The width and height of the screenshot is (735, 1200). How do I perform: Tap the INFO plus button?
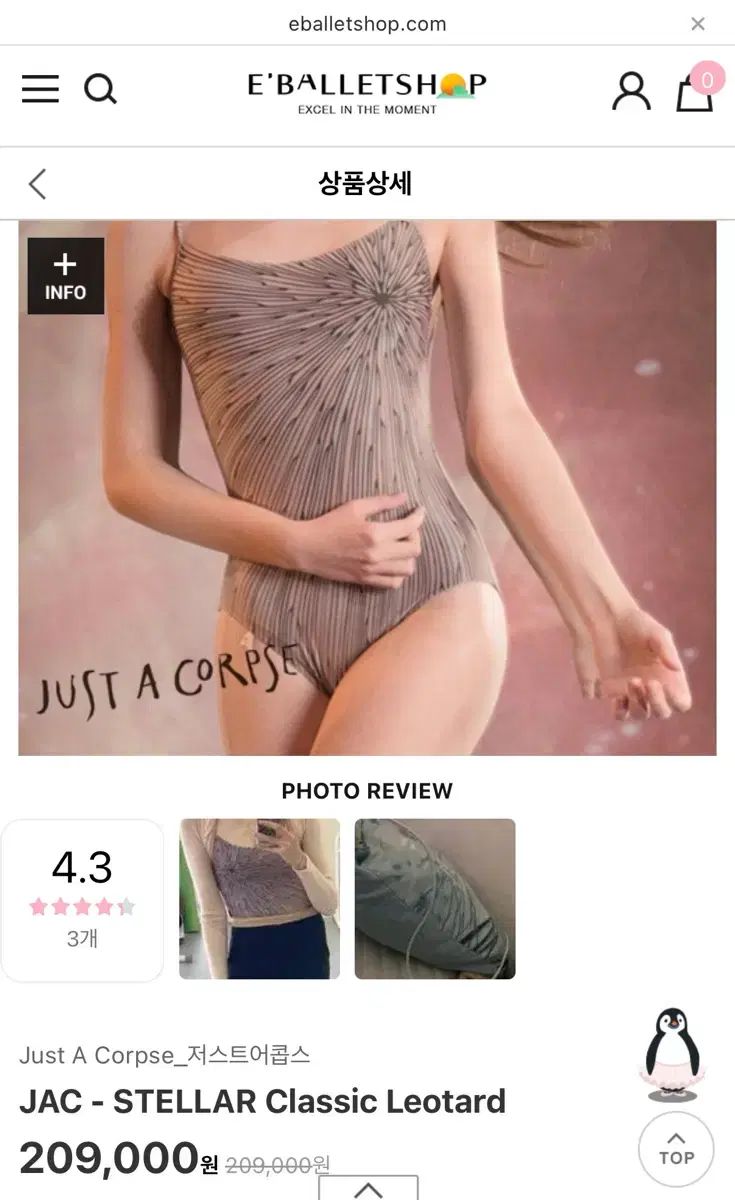coord(65,276)
